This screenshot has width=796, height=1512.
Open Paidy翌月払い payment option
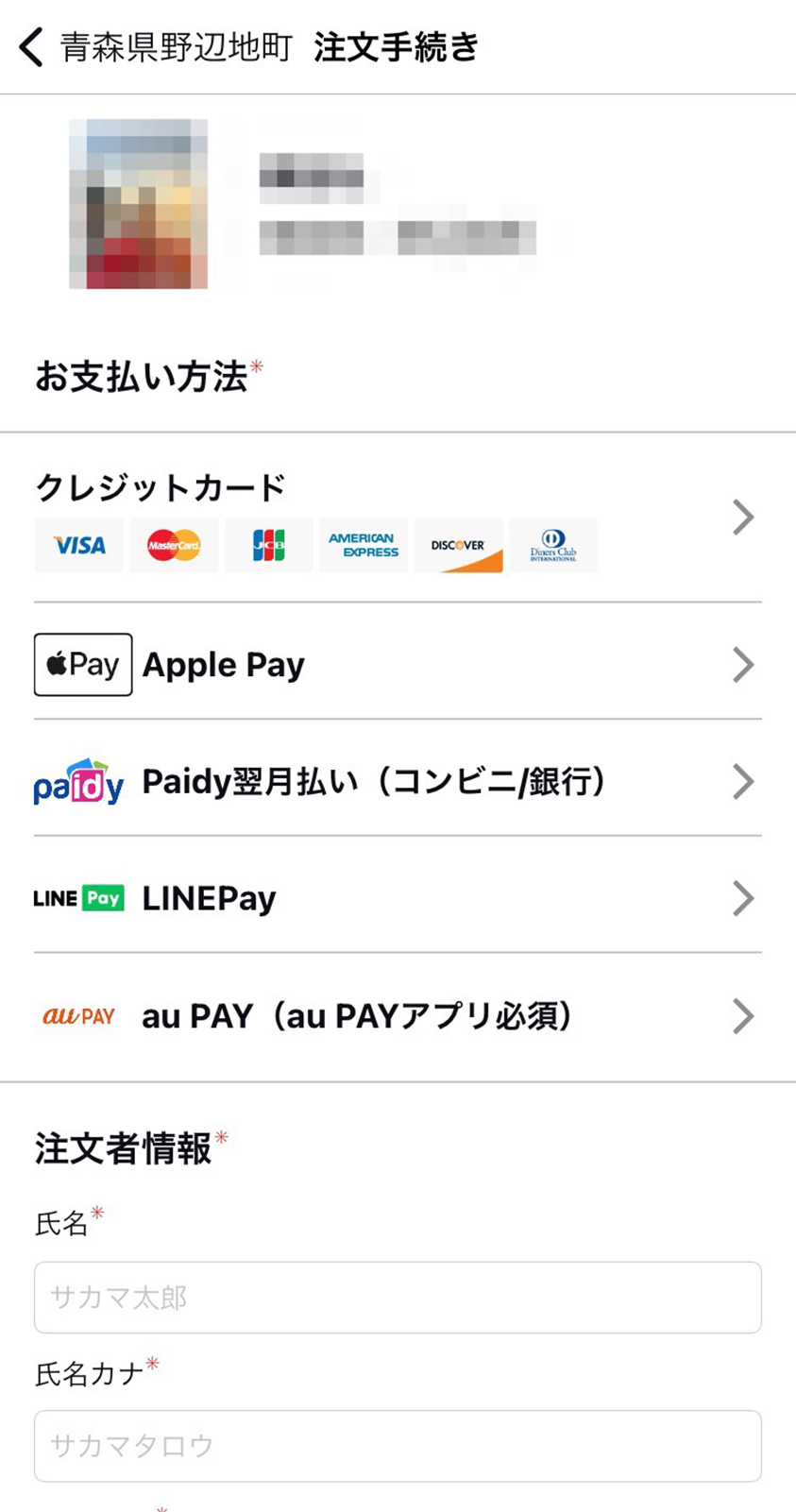[398, 782]
